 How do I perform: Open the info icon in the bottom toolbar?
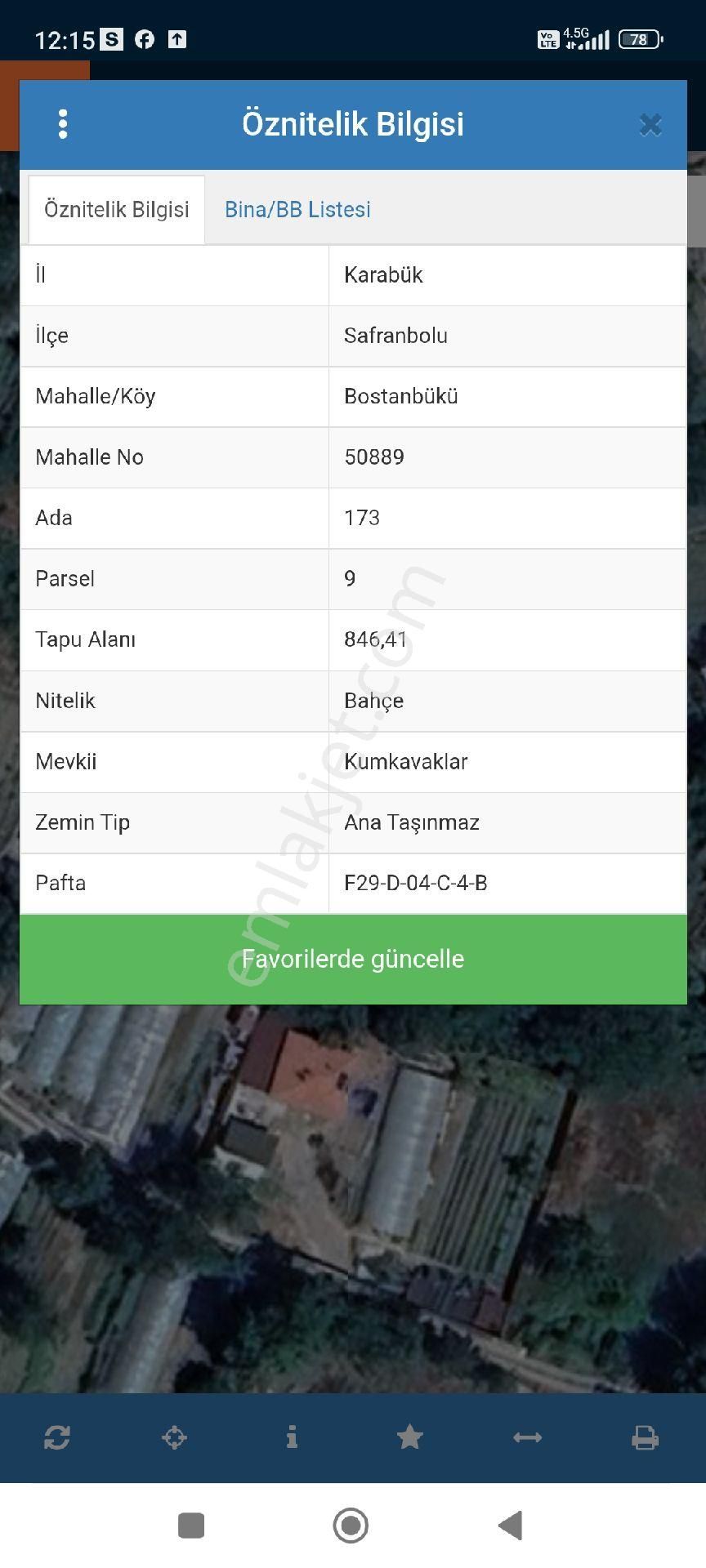coord(292,1437)
